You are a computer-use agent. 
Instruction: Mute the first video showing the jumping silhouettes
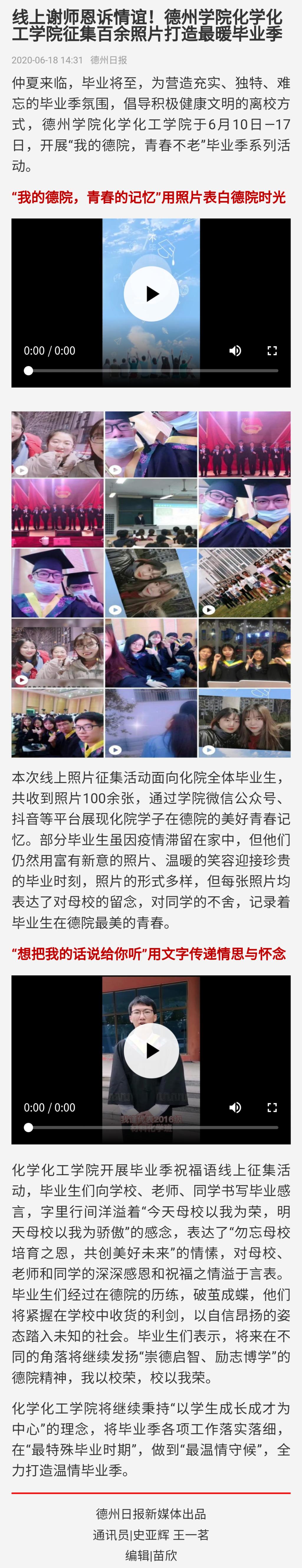coord(235,351)
